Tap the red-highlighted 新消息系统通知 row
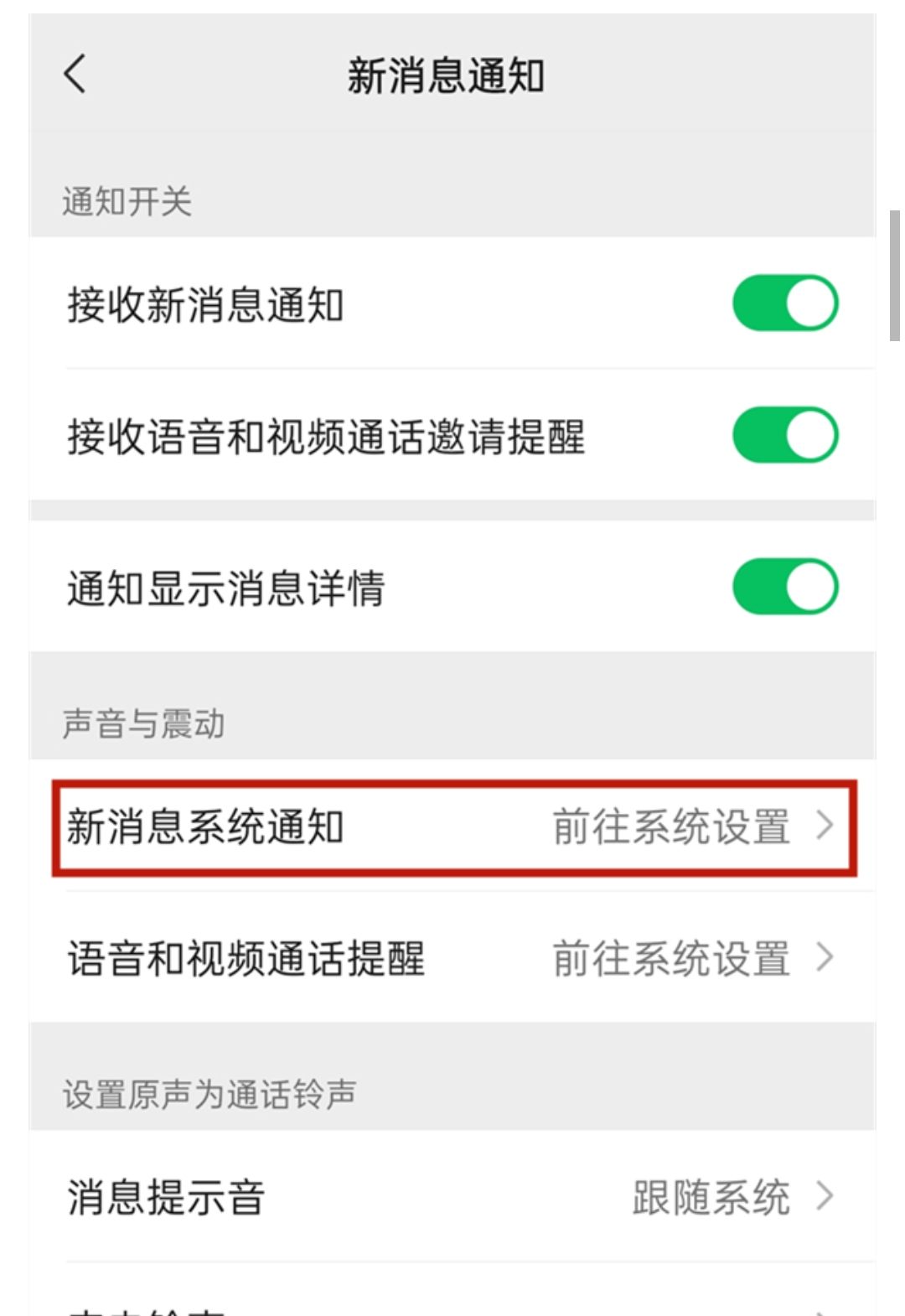This screenshot has height=1316, width=905. click(452, 828)
